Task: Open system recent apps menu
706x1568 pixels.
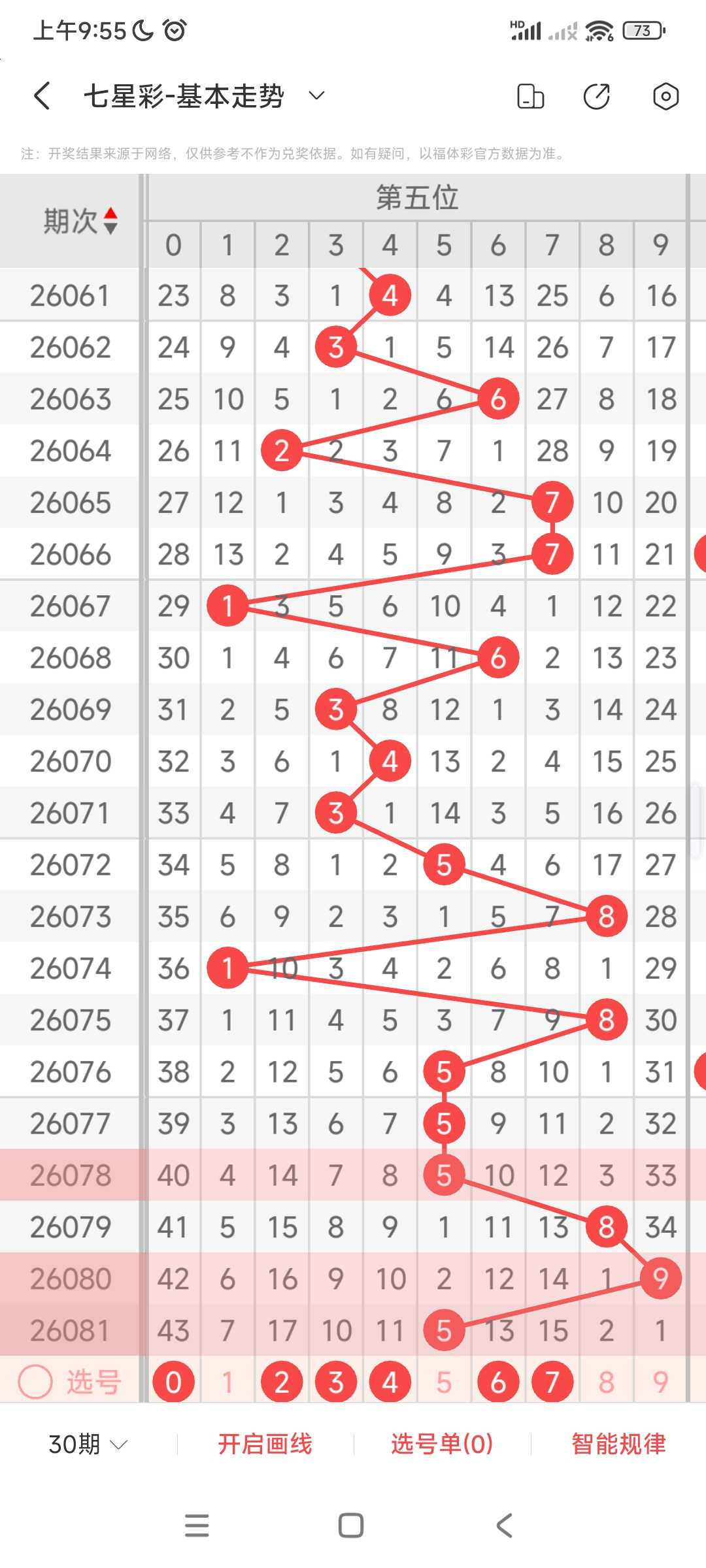Action: click(x=197, y=1526)
